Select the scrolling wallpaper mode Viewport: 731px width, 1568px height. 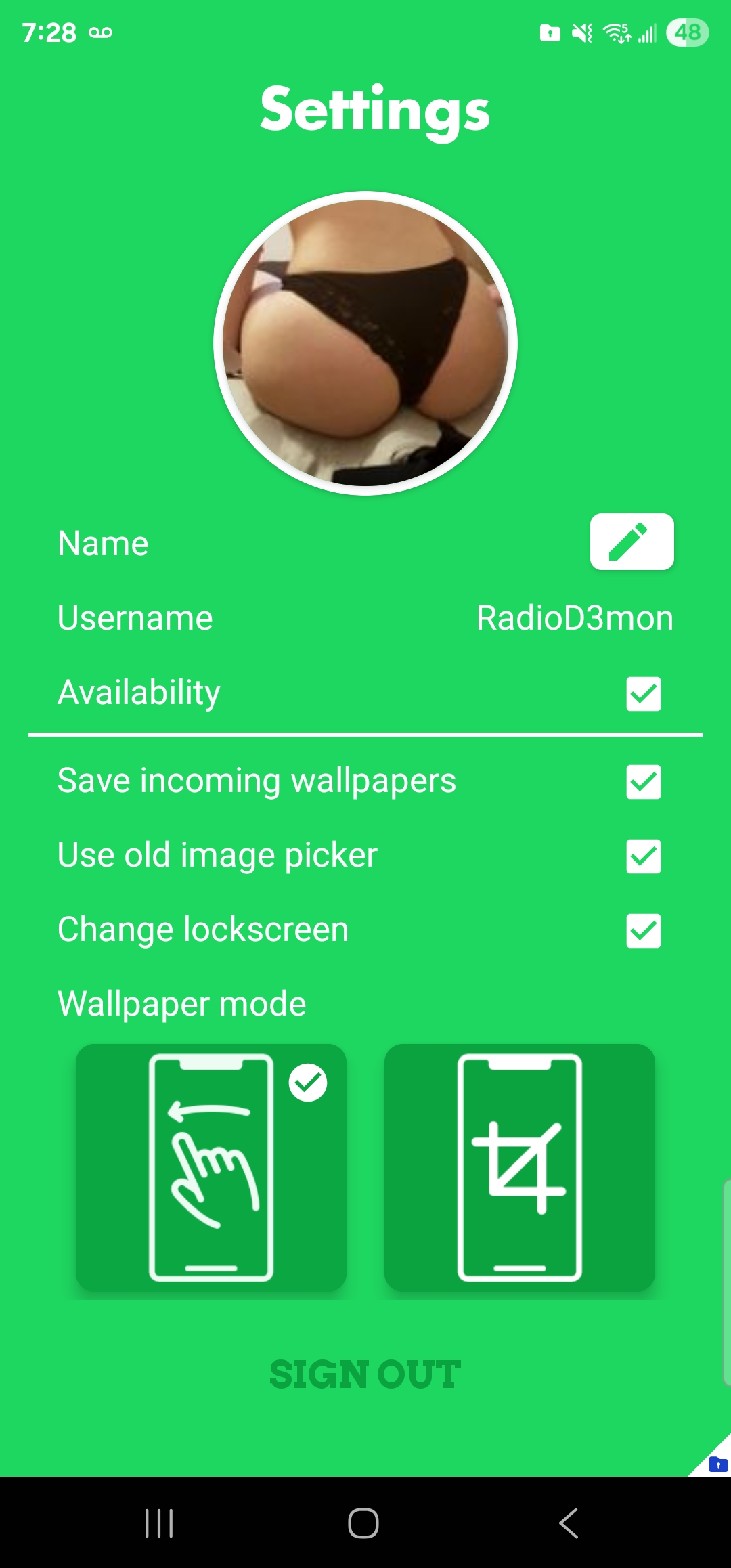click(x=211, y=1167)
